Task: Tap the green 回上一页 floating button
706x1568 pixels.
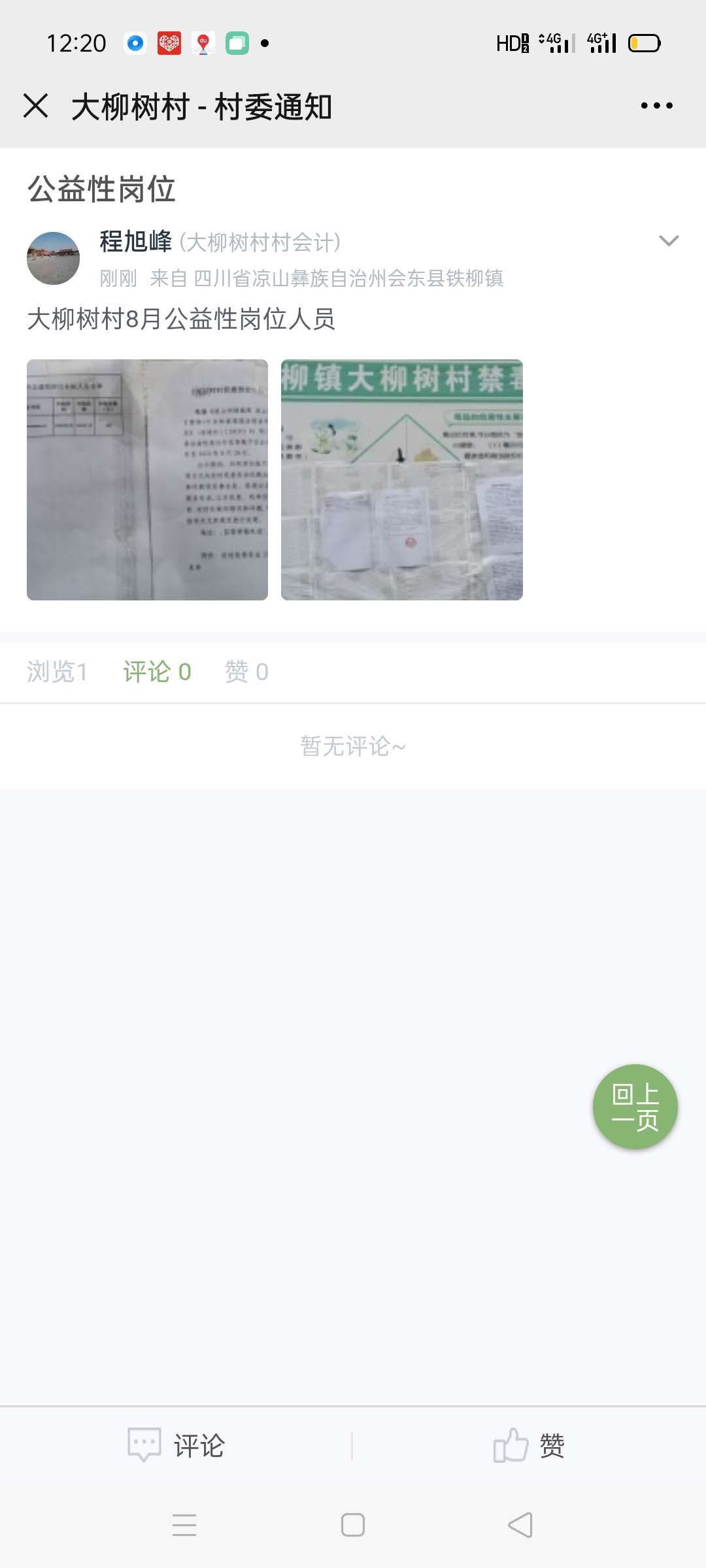Action: pyautogui.click(x=635, y=1107)
